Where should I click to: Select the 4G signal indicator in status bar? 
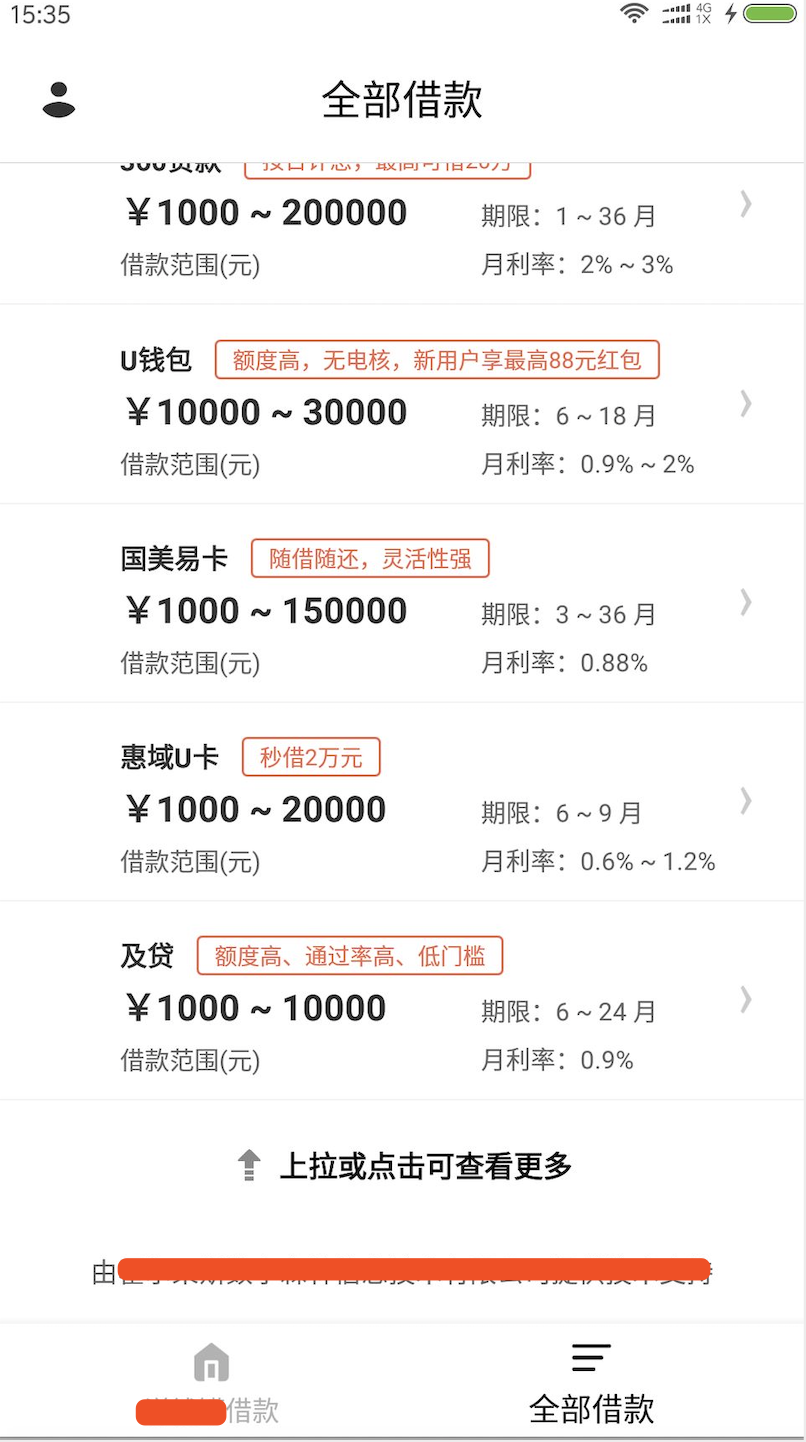tap(678, 14)
